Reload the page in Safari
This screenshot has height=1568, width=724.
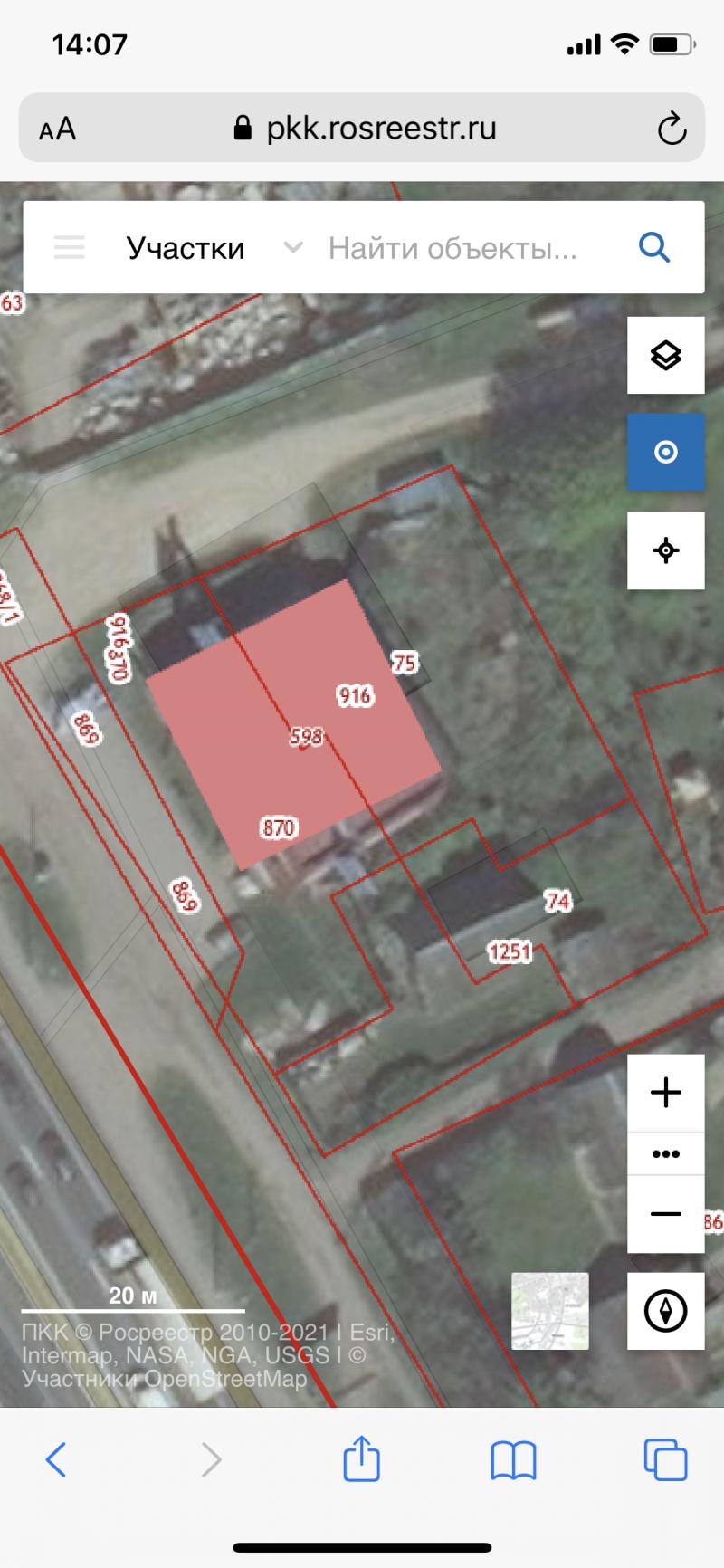point(672,129)
